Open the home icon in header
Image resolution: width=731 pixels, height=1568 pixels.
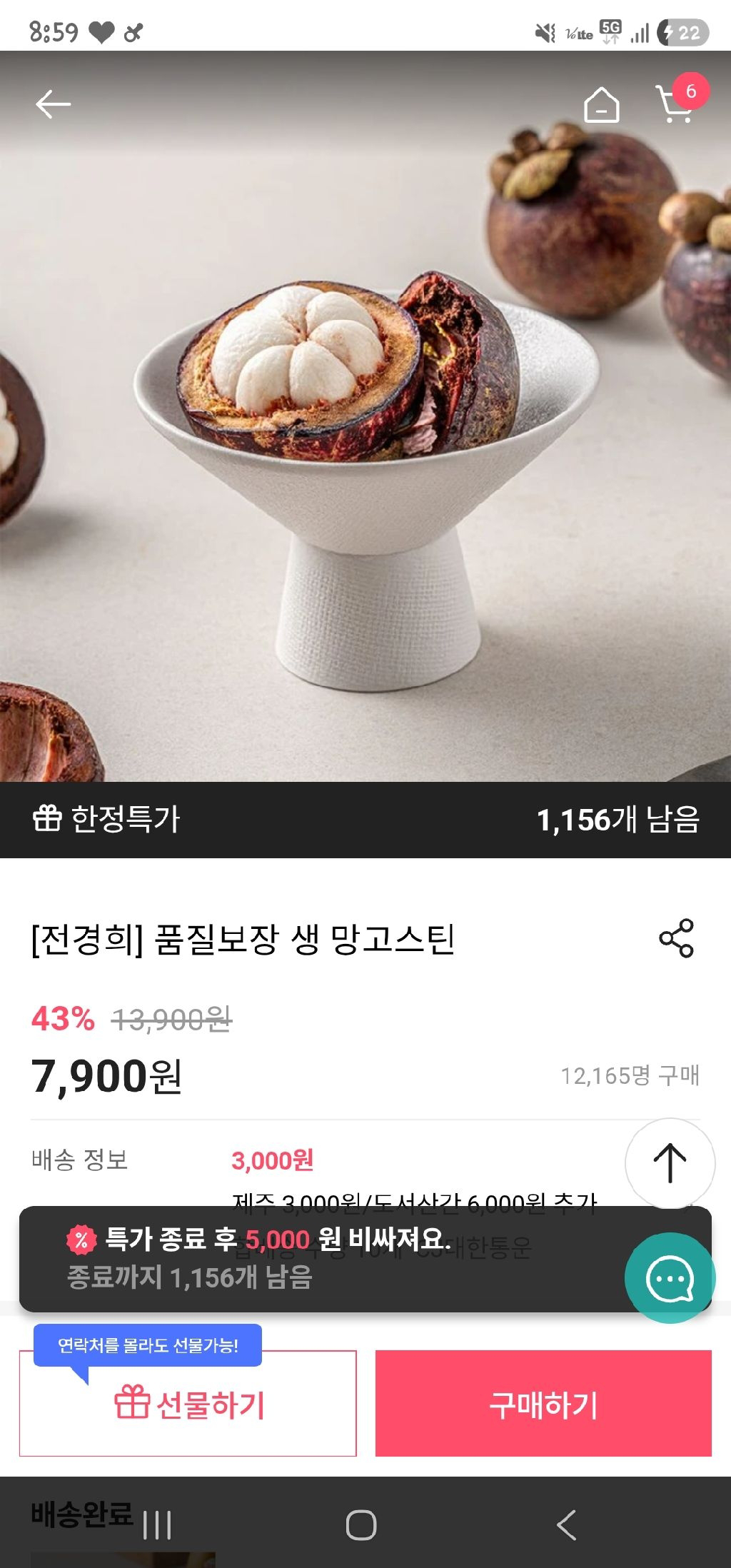tap(601, 105)
